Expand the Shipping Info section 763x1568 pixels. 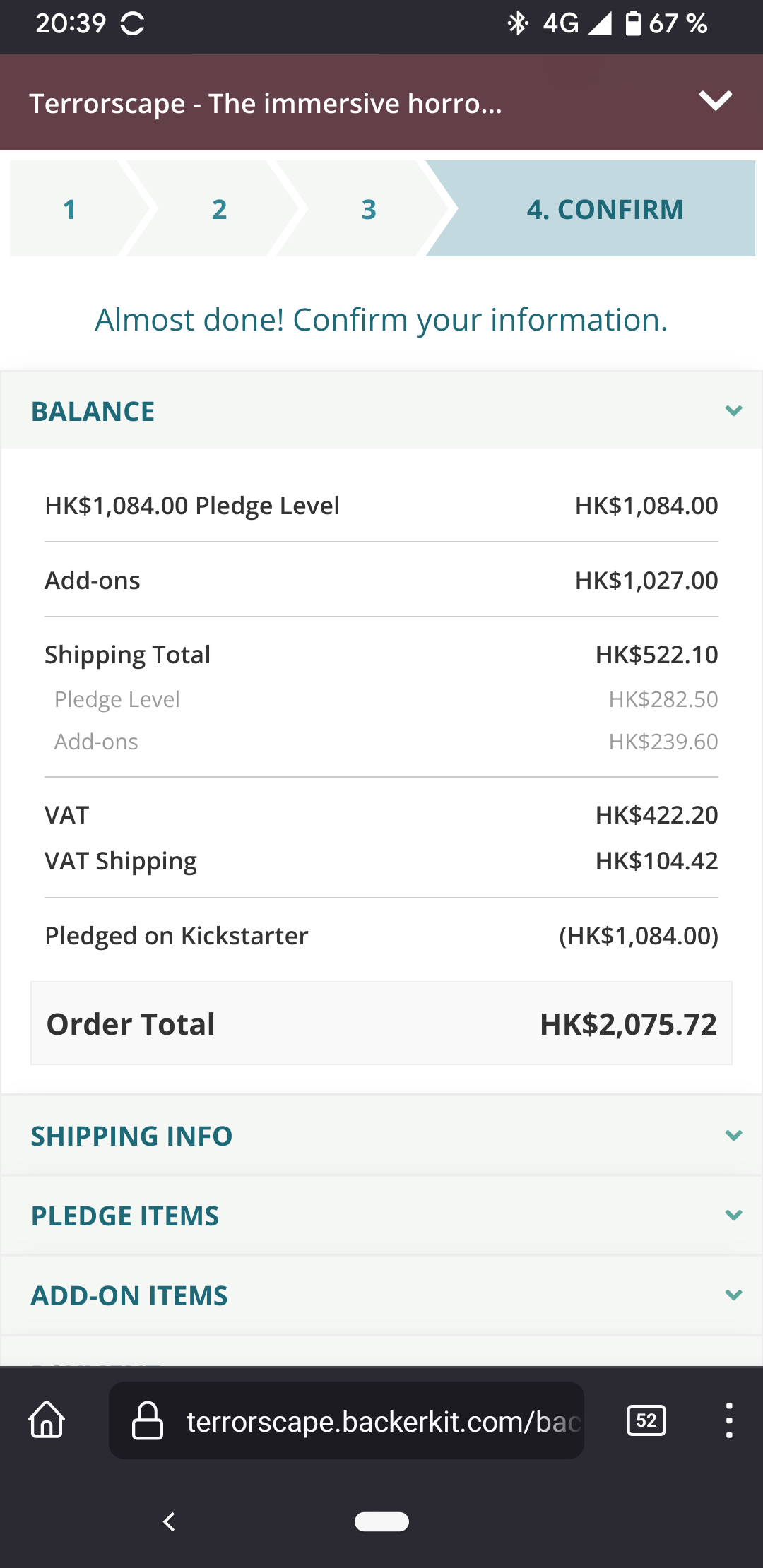click(x=381, y=1136)
